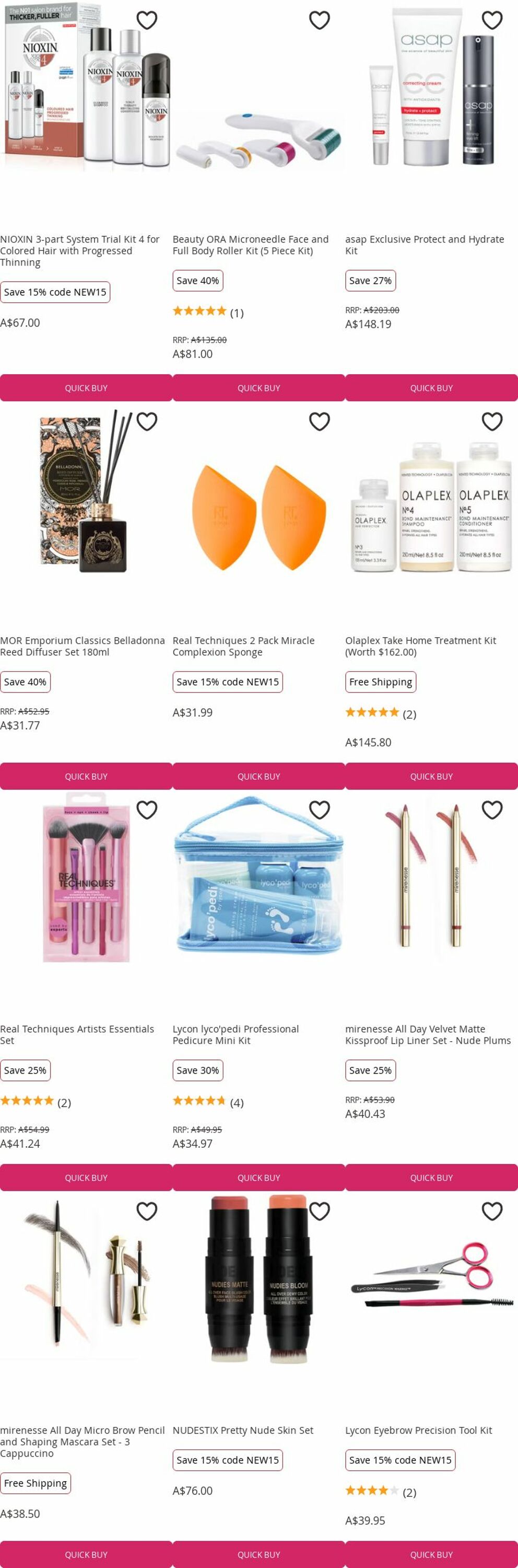View Olaplex Take Home Treatment Kit
The image size is (518, 1568).
[420, 646]
